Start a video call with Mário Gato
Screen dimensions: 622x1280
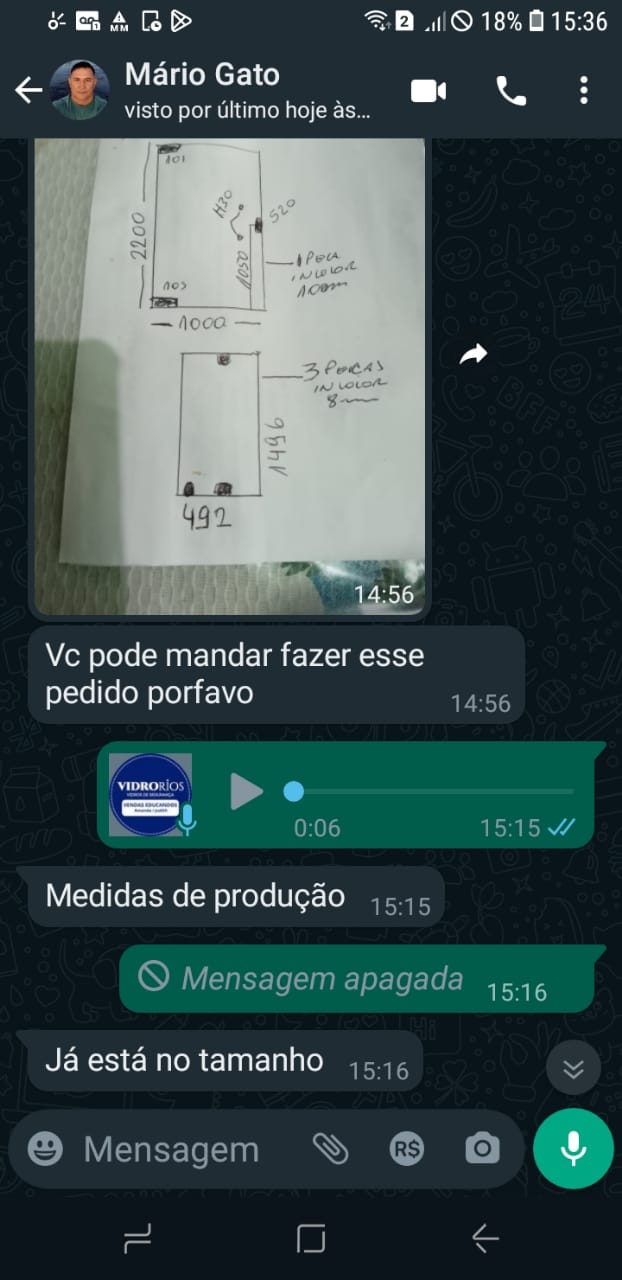point(428,91)
